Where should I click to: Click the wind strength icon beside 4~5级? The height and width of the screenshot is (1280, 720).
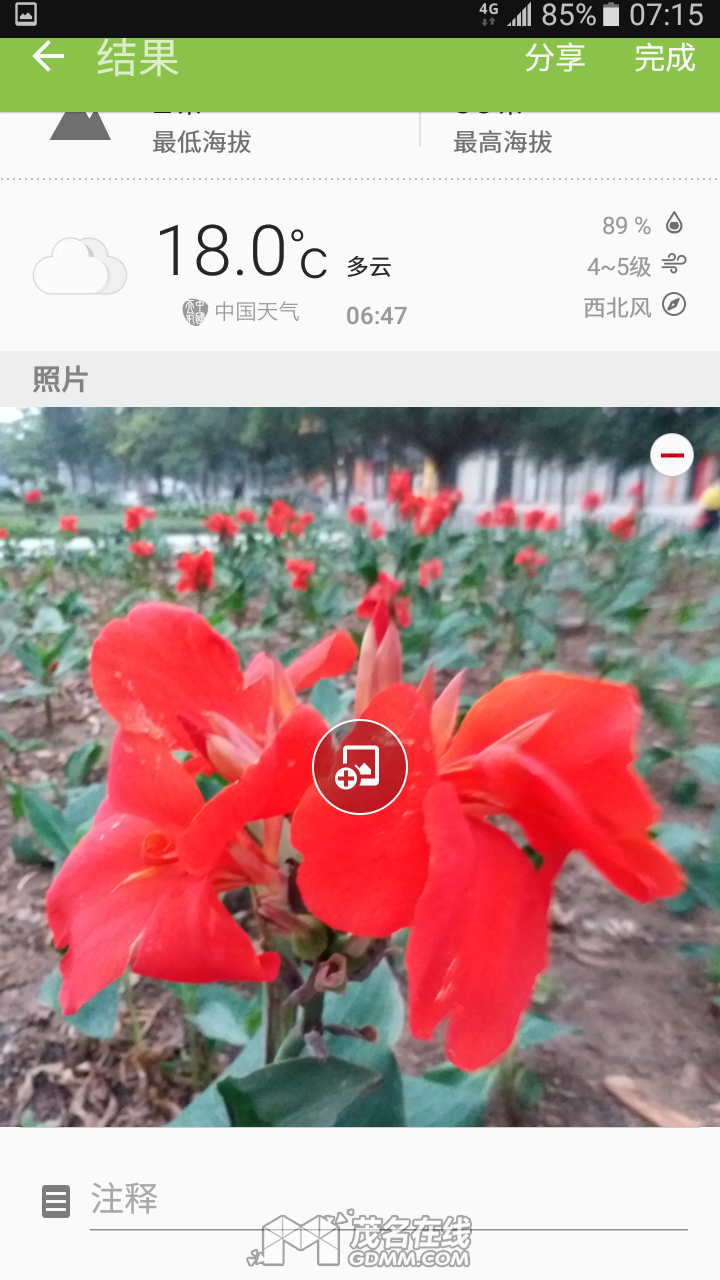pos(676,265)
